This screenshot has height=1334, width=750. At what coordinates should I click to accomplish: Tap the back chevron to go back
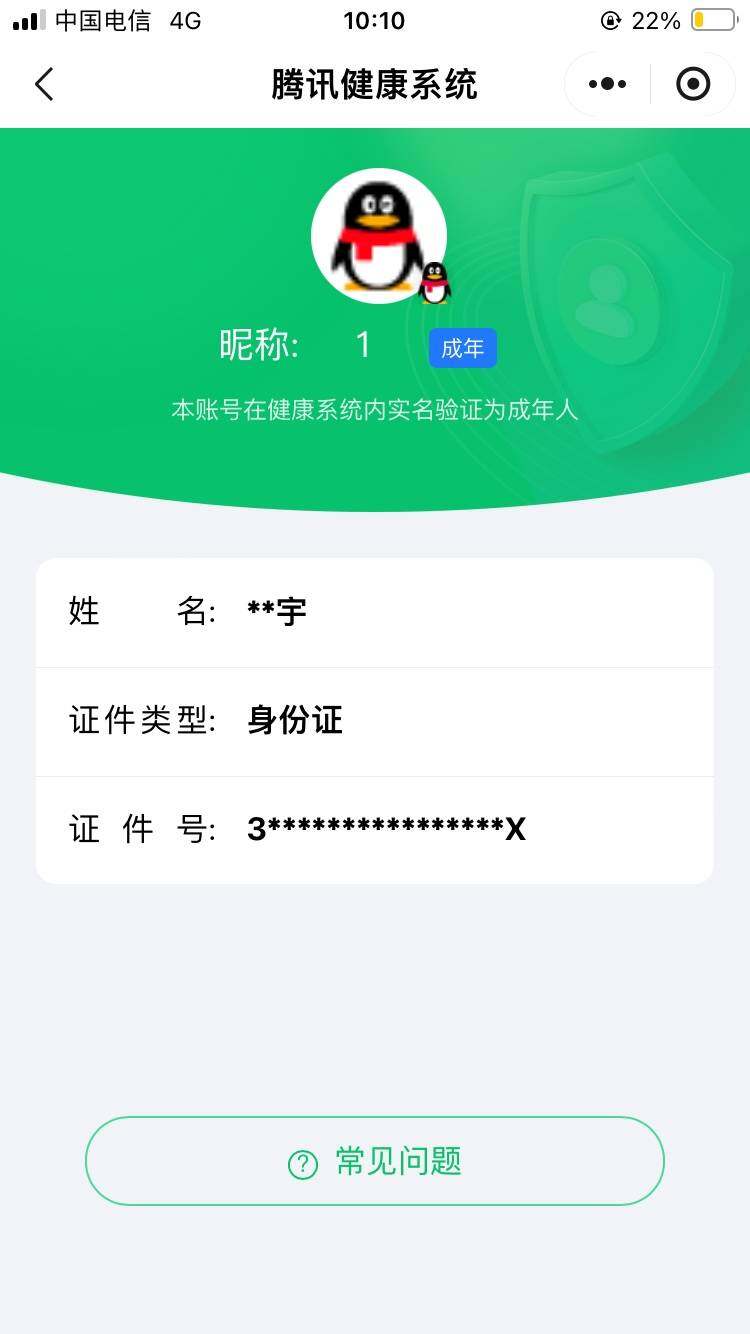(x=44, y=84)
